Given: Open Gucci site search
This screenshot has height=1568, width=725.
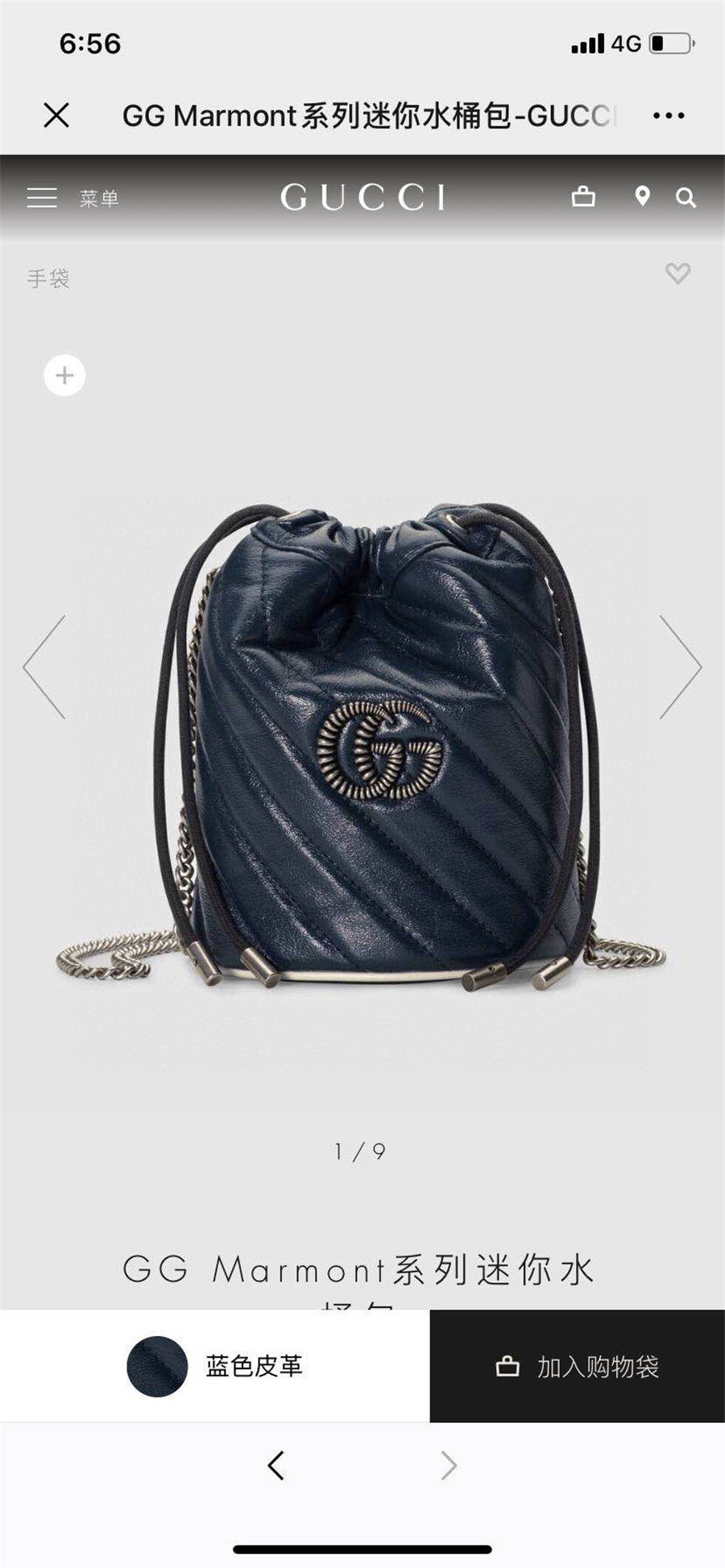Looking at the screenshot, I should [686, 197].
